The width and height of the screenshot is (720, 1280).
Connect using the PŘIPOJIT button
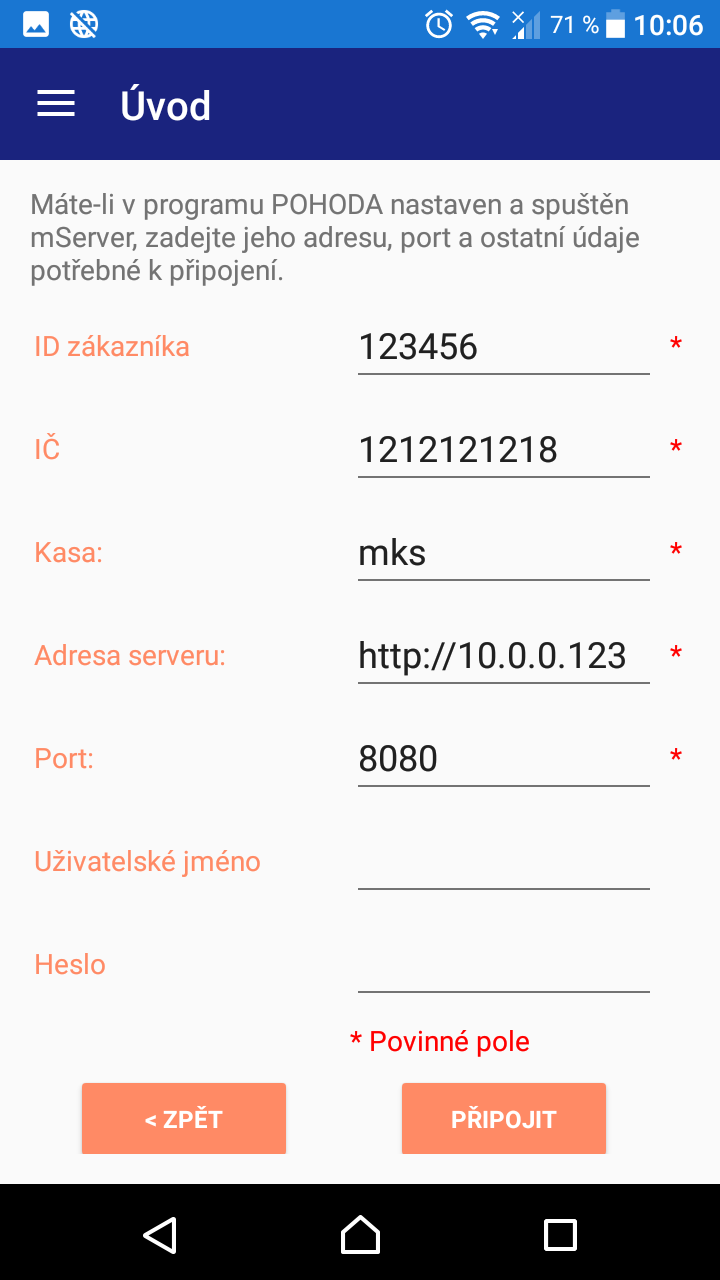[504, 1119]
